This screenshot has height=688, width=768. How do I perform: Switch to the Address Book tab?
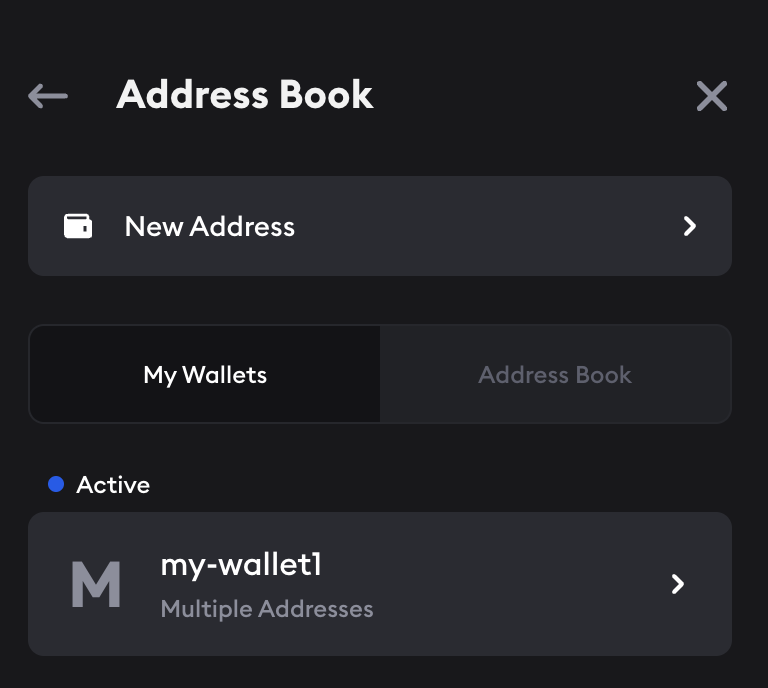point(555,375)
